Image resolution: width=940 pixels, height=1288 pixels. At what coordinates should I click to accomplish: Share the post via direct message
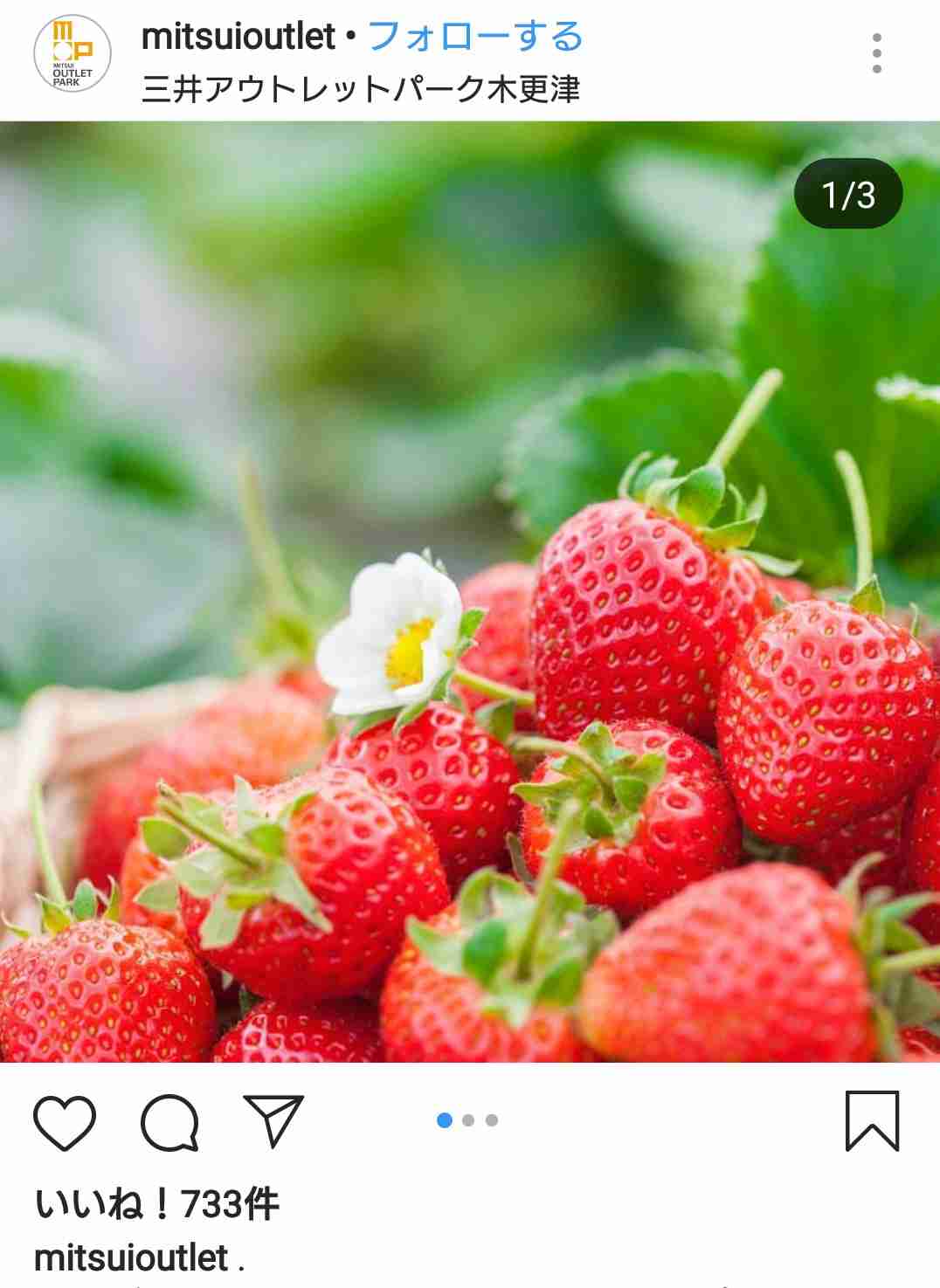point(274,1119)
